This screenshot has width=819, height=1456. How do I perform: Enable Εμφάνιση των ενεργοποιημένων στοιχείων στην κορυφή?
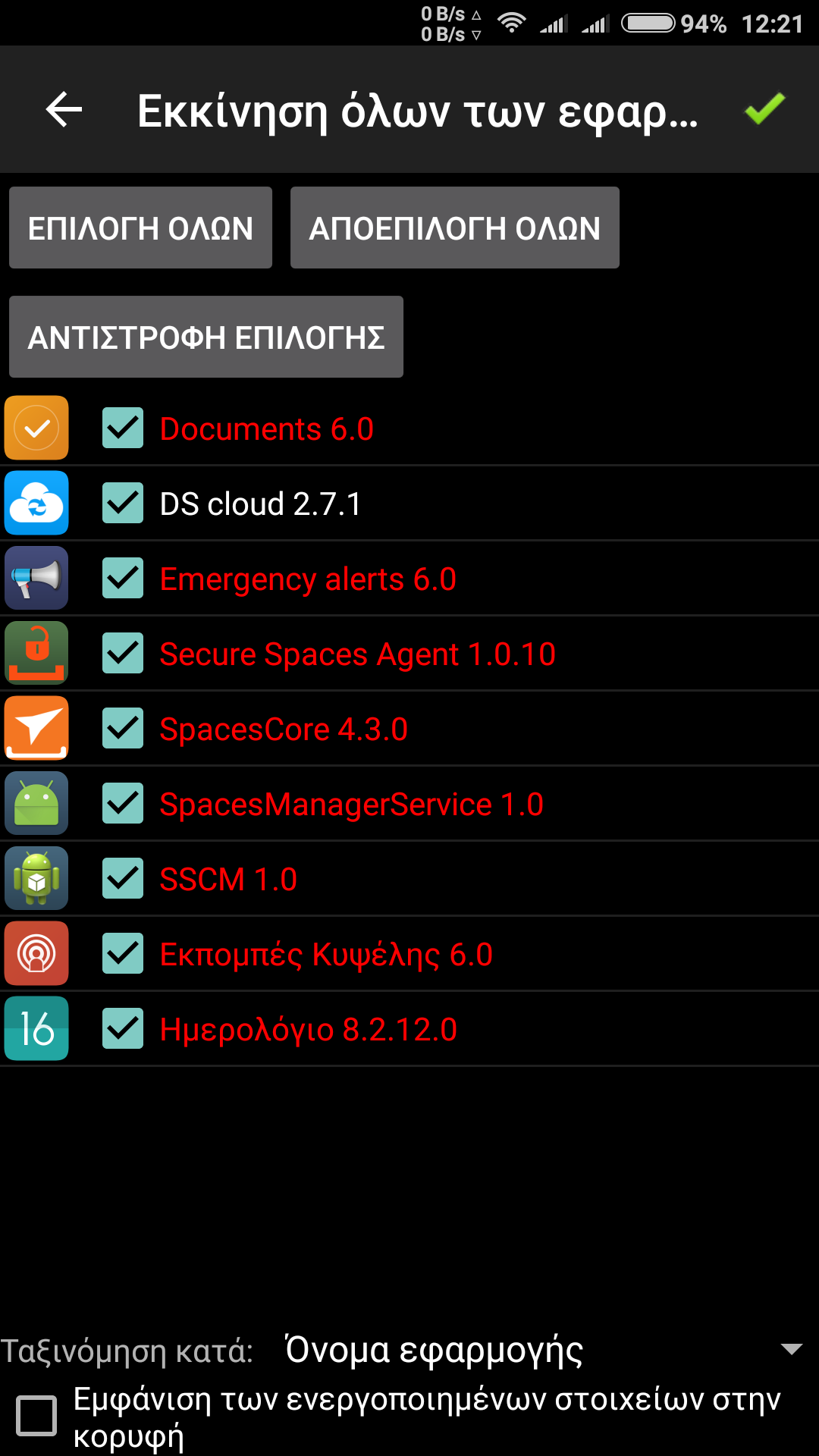(37, 1415)
